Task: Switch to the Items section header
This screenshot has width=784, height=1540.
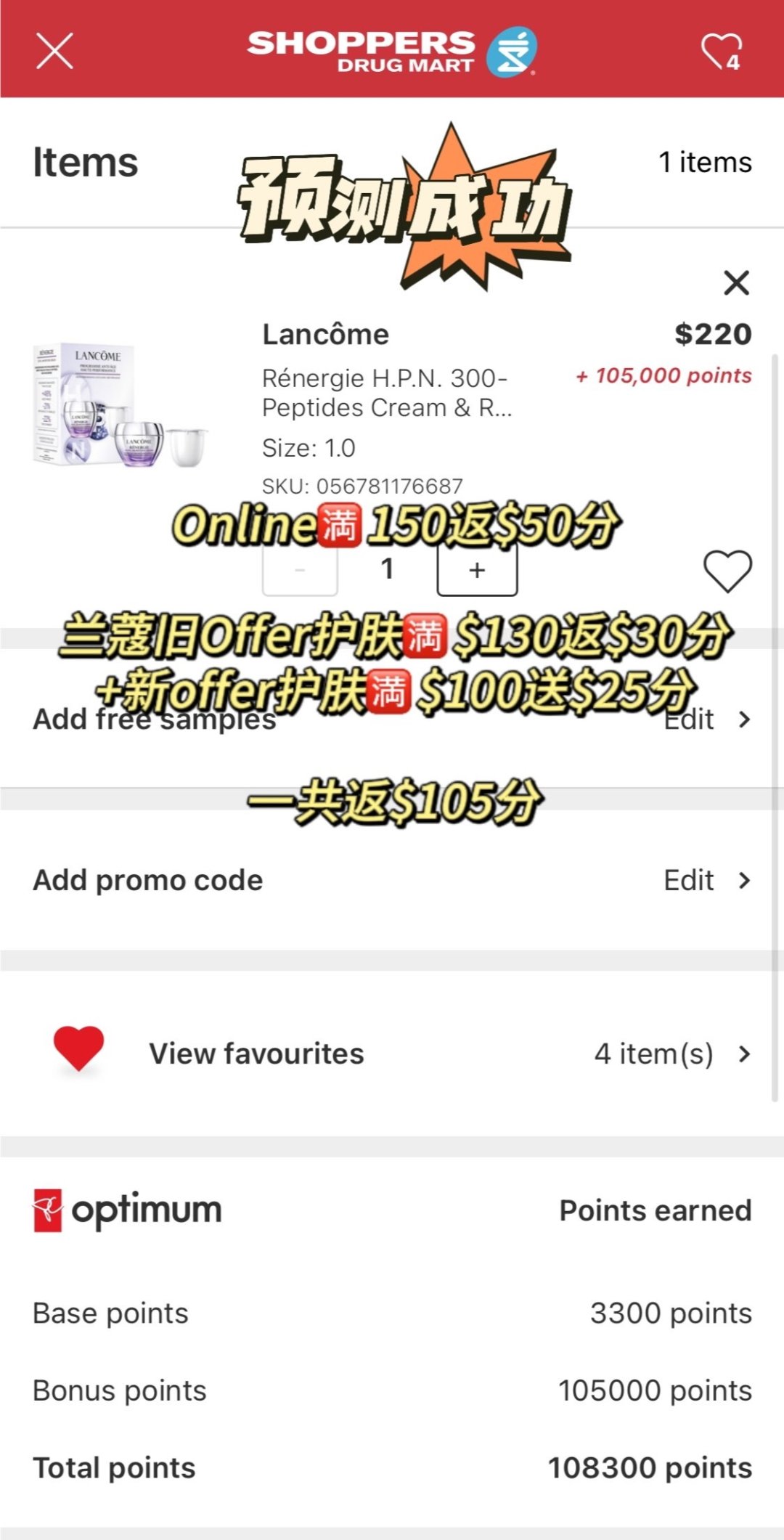Action: coord(85,163)
